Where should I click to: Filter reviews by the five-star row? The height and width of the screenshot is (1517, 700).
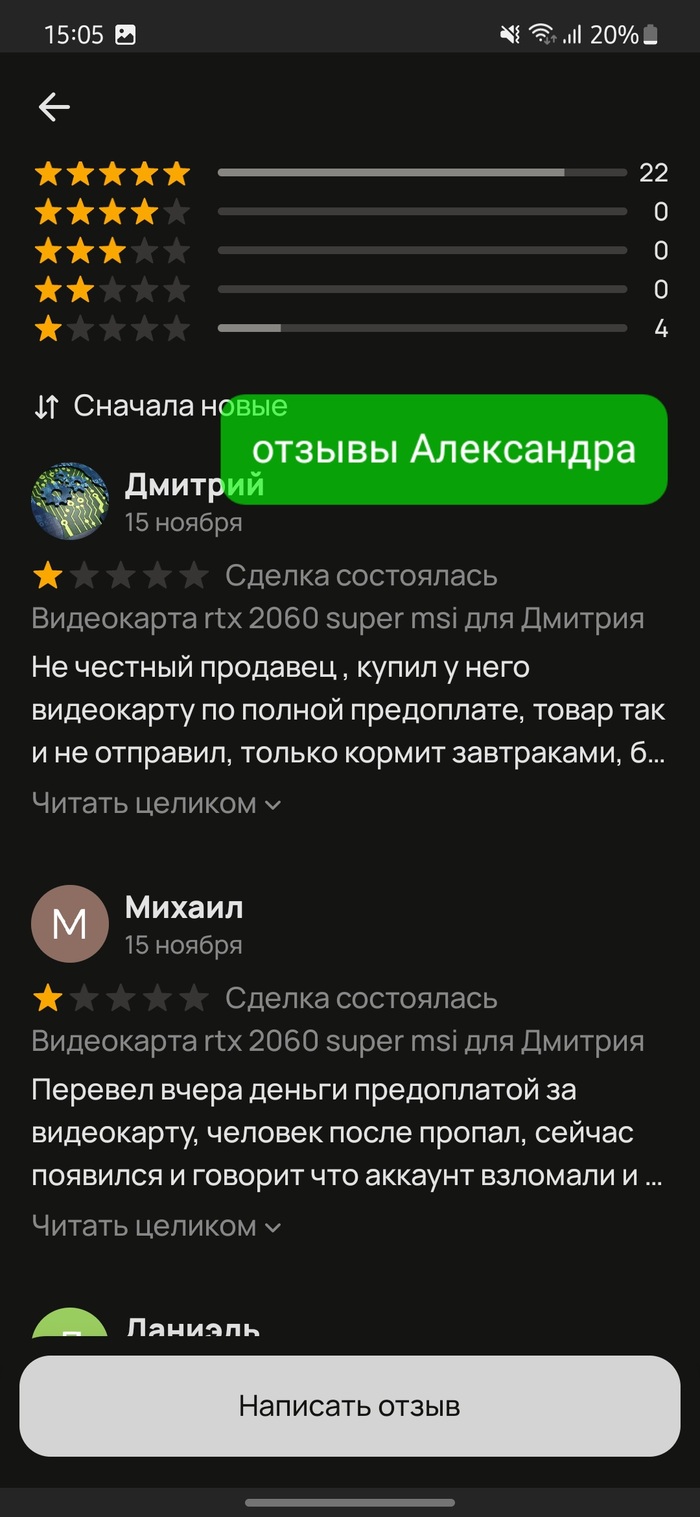[x=350, y=173]
